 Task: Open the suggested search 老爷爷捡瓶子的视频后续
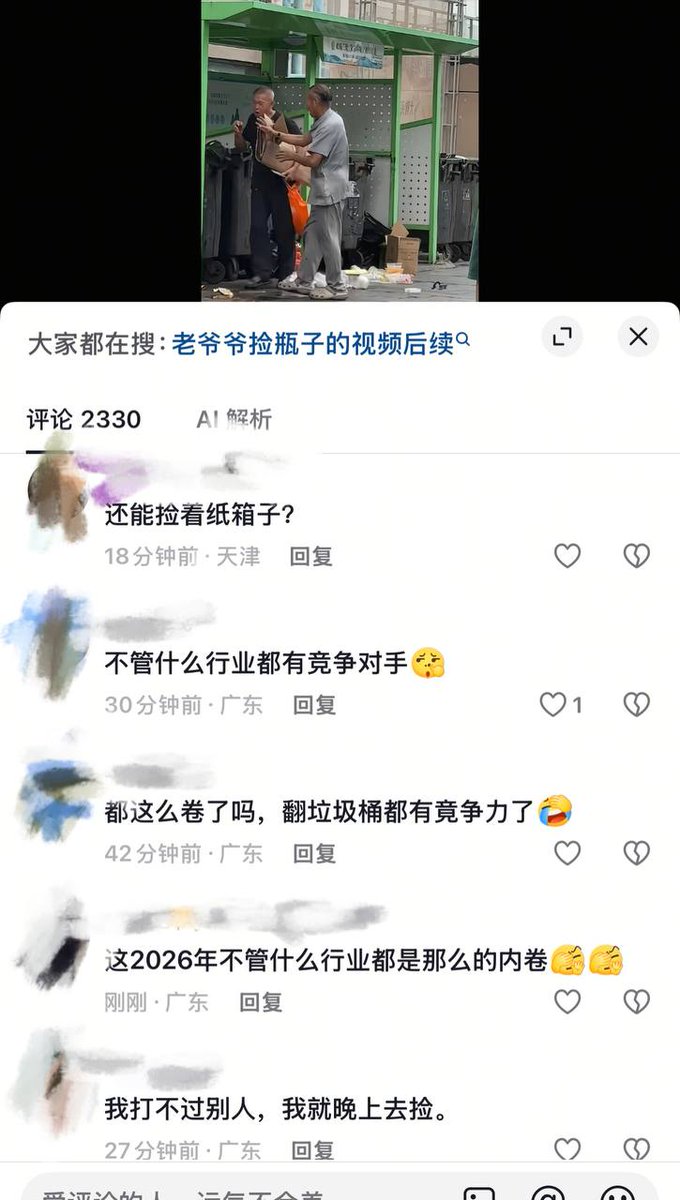(x=320, y=344)
